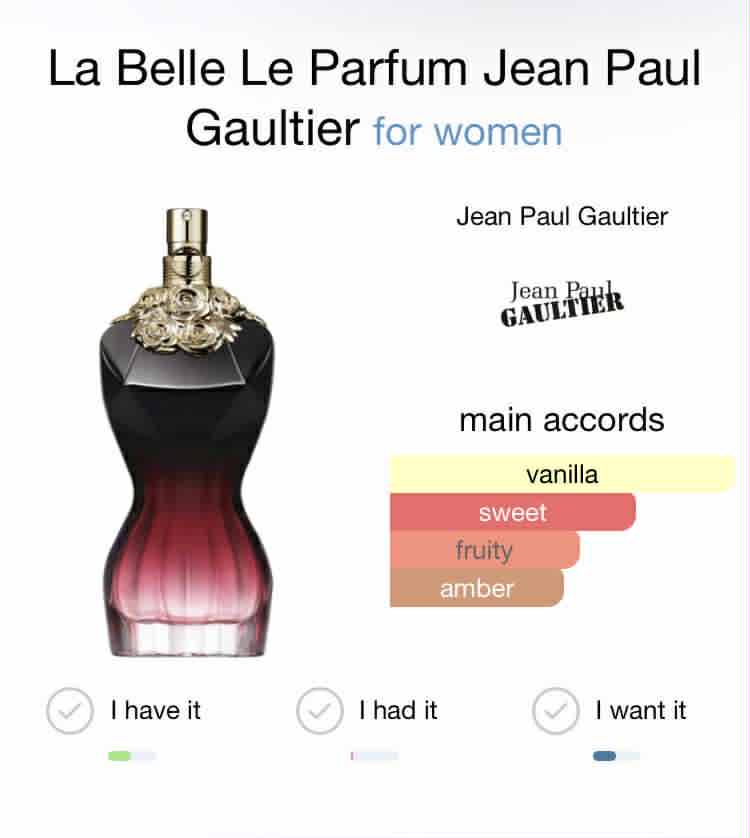Tick the "I want it" checkmark circle
750x838 pixels.
click(x=555, y=711)
